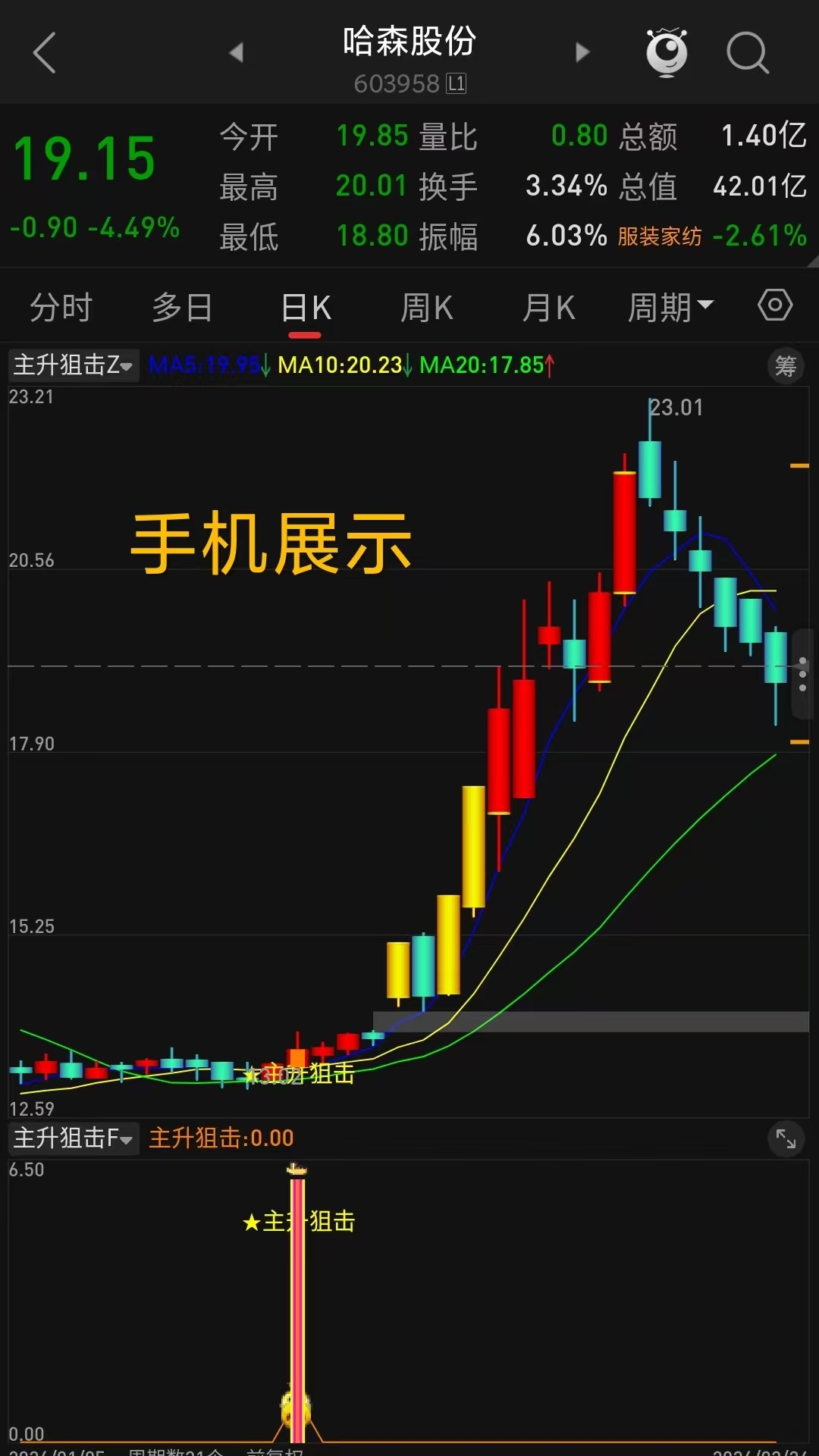
Task: Switch to the 月K chart tab
Action: (x=548, y=308)
